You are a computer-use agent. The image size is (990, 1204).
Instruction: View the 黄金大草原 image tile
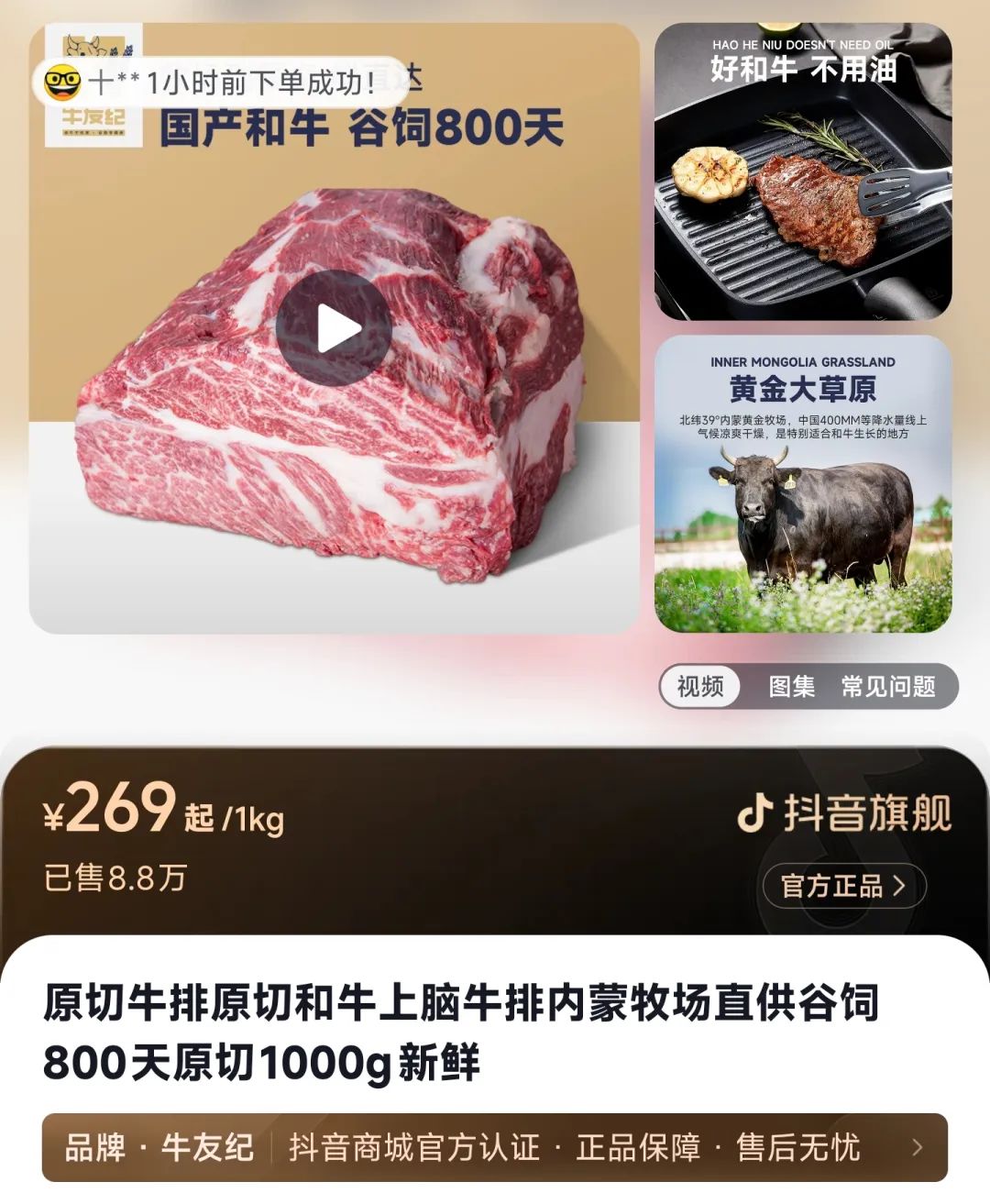(803, 484)
